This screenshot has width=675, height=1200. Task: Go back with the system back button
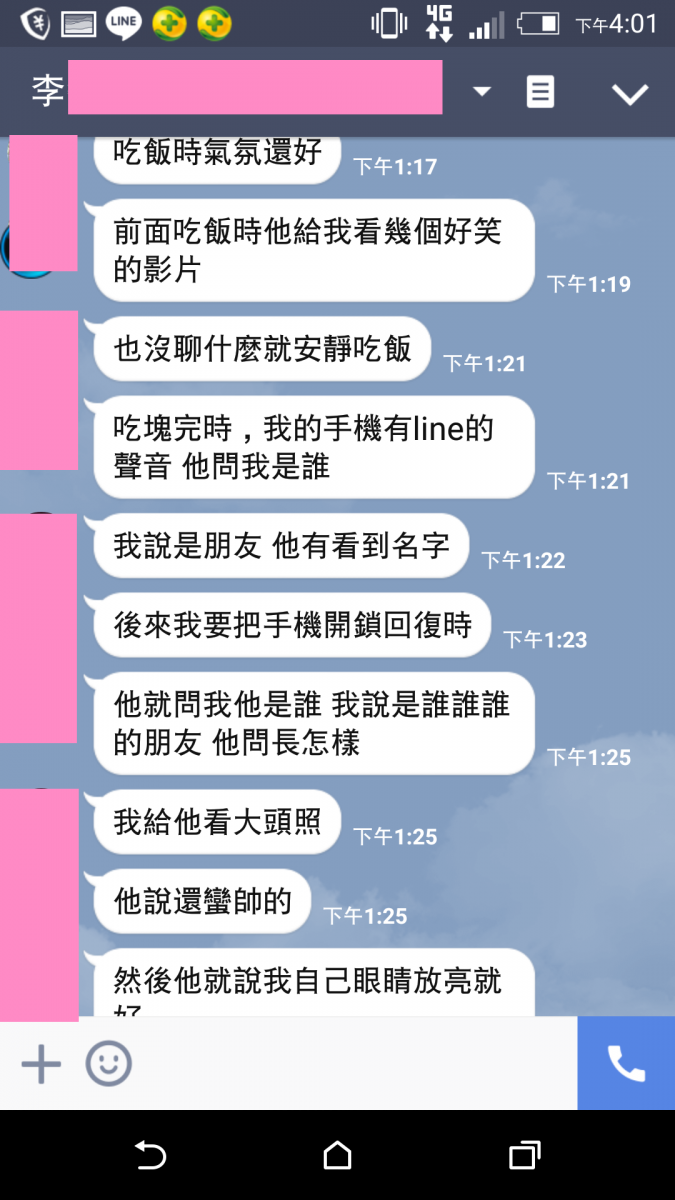[150, 1156]
